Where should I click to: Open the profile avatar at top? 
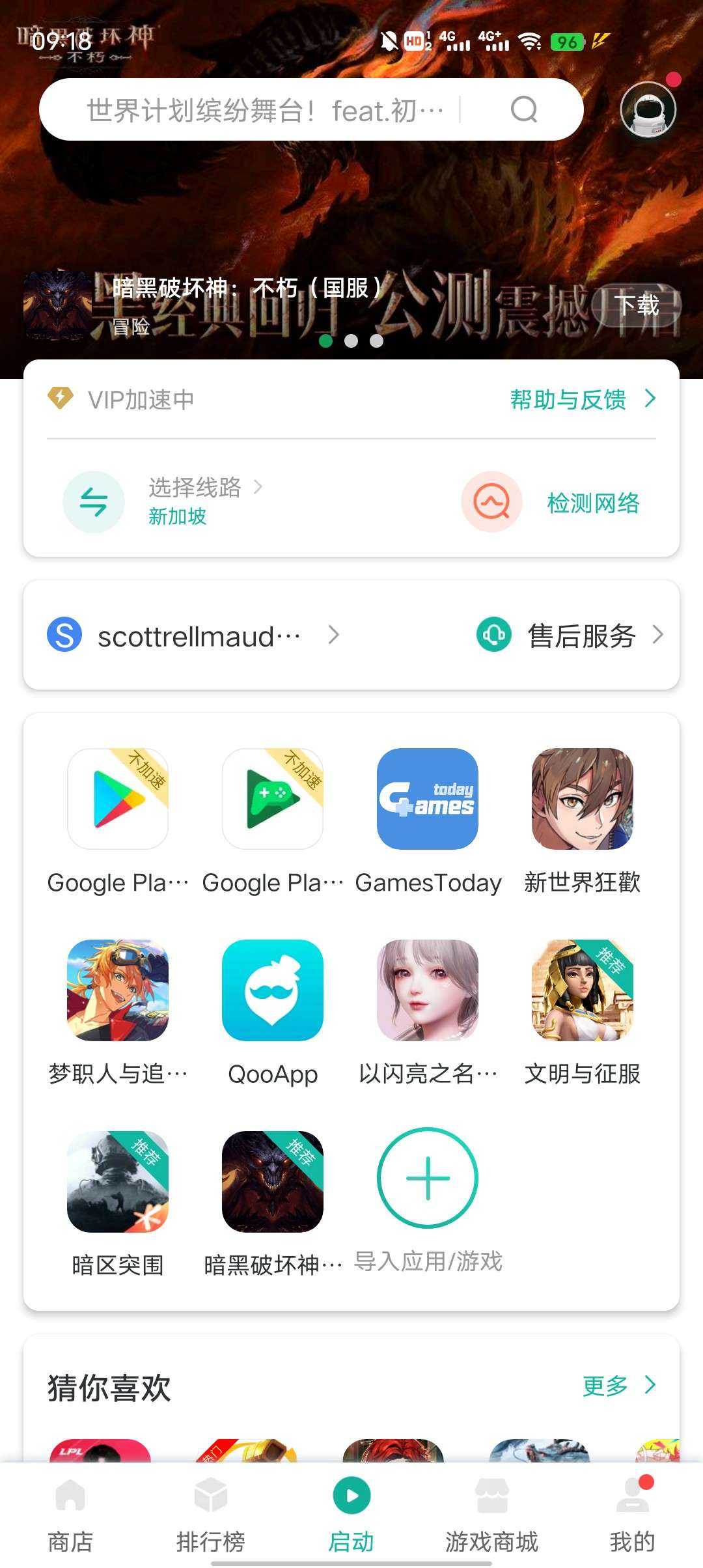648,110
